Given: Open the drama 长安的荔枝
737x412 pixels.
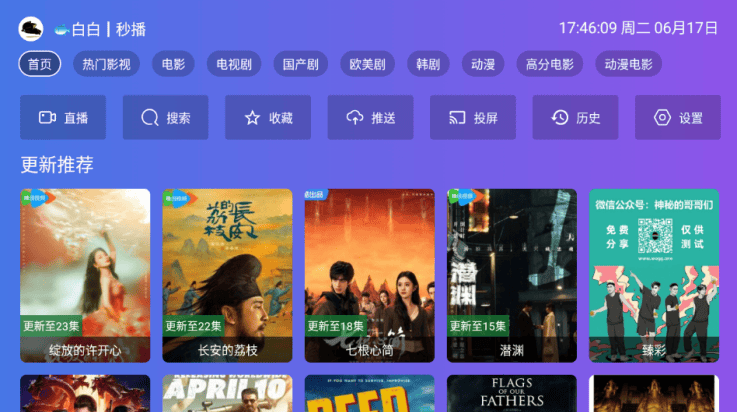Looking at the screenshot, I should [x=227, y=275].
